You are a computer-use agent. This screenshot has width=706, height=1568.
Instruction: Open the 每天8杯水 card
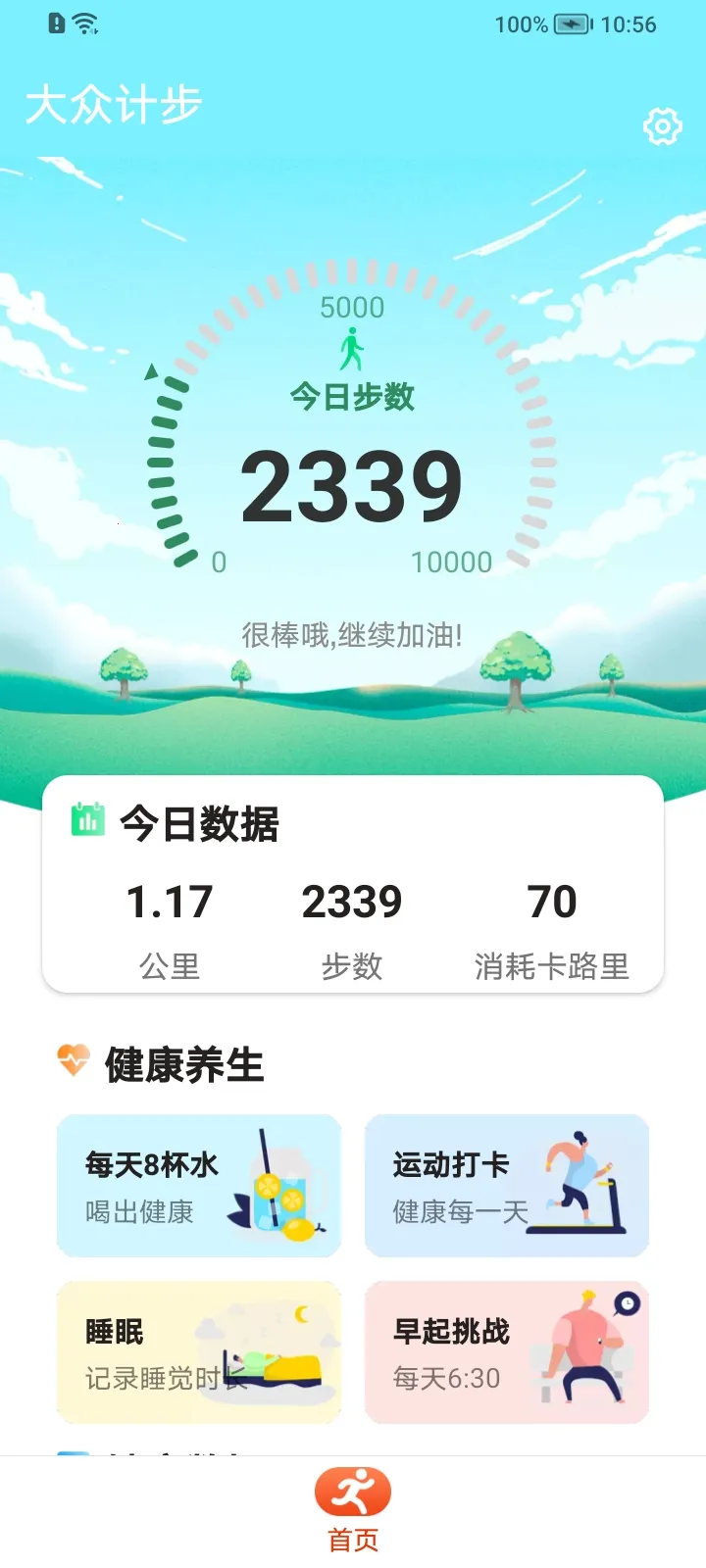pos(198,1186)
